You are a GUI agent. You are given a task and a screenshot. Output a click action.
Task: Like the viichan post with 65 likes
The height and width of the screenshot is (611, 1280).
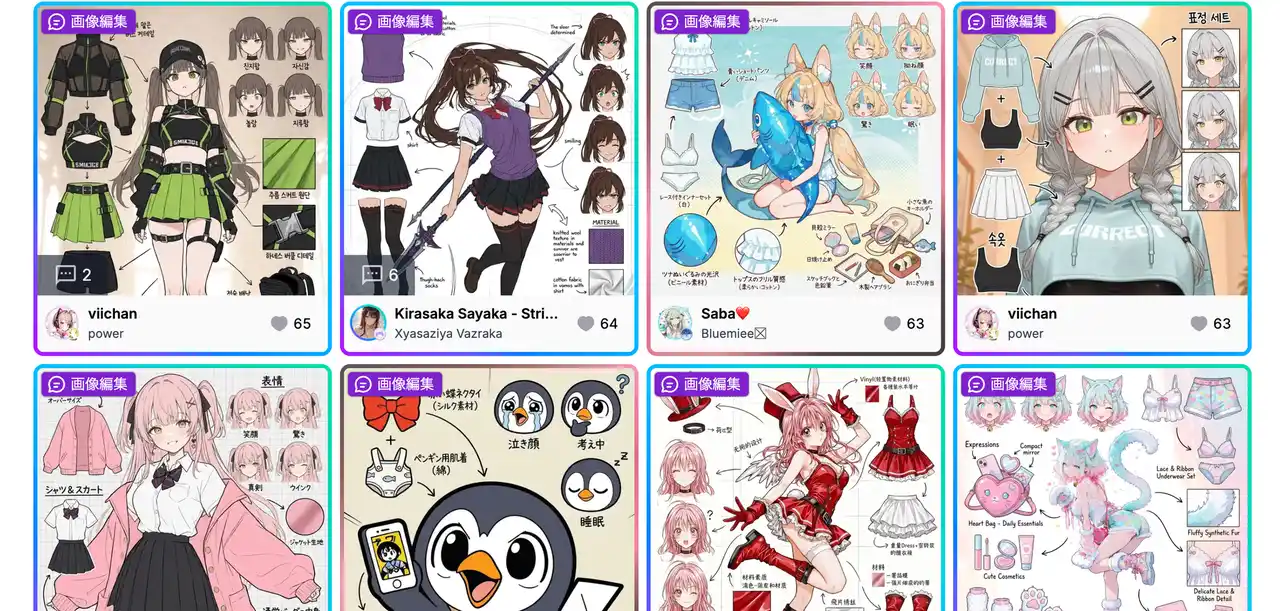pos(279,323)
